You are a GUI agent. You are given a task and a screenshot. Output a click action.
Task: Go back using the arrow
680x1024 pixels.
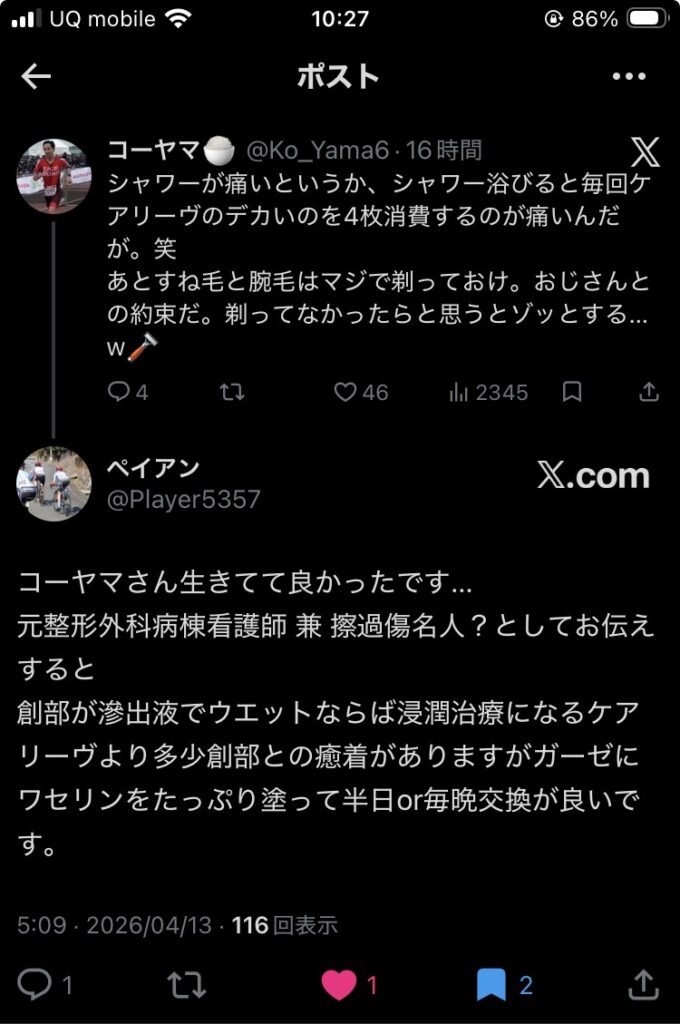[36, 77]
